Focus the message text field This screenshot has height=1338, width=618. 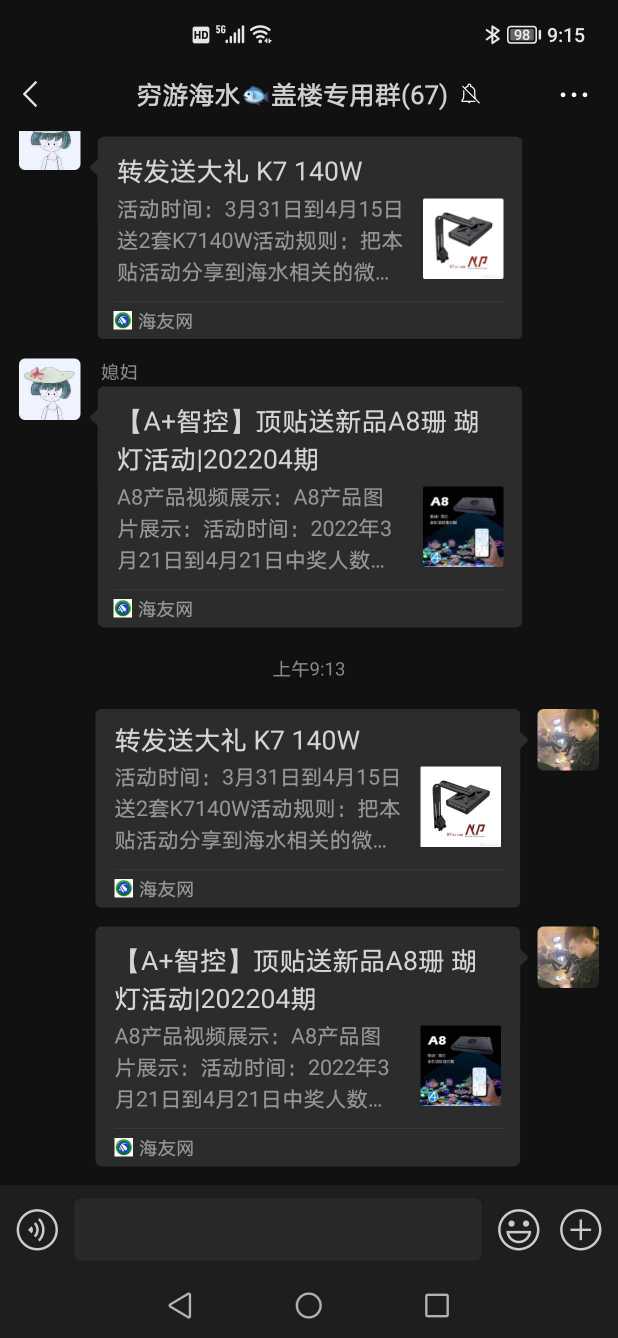tap(278, 1229)
